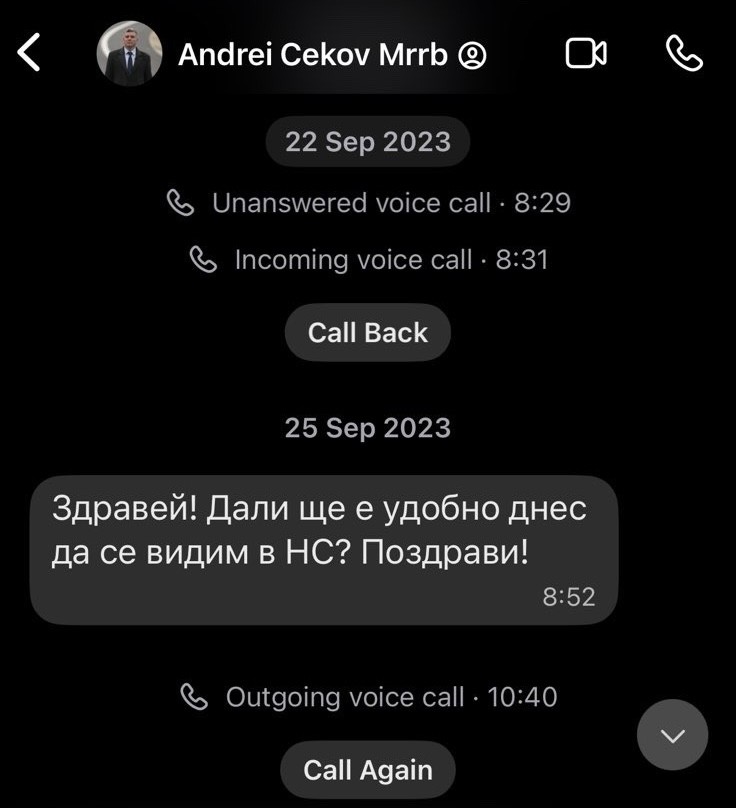Viewport: 736px width, 808px height.
Task: Tap the Call Again button
Action: tap(367, 770)
